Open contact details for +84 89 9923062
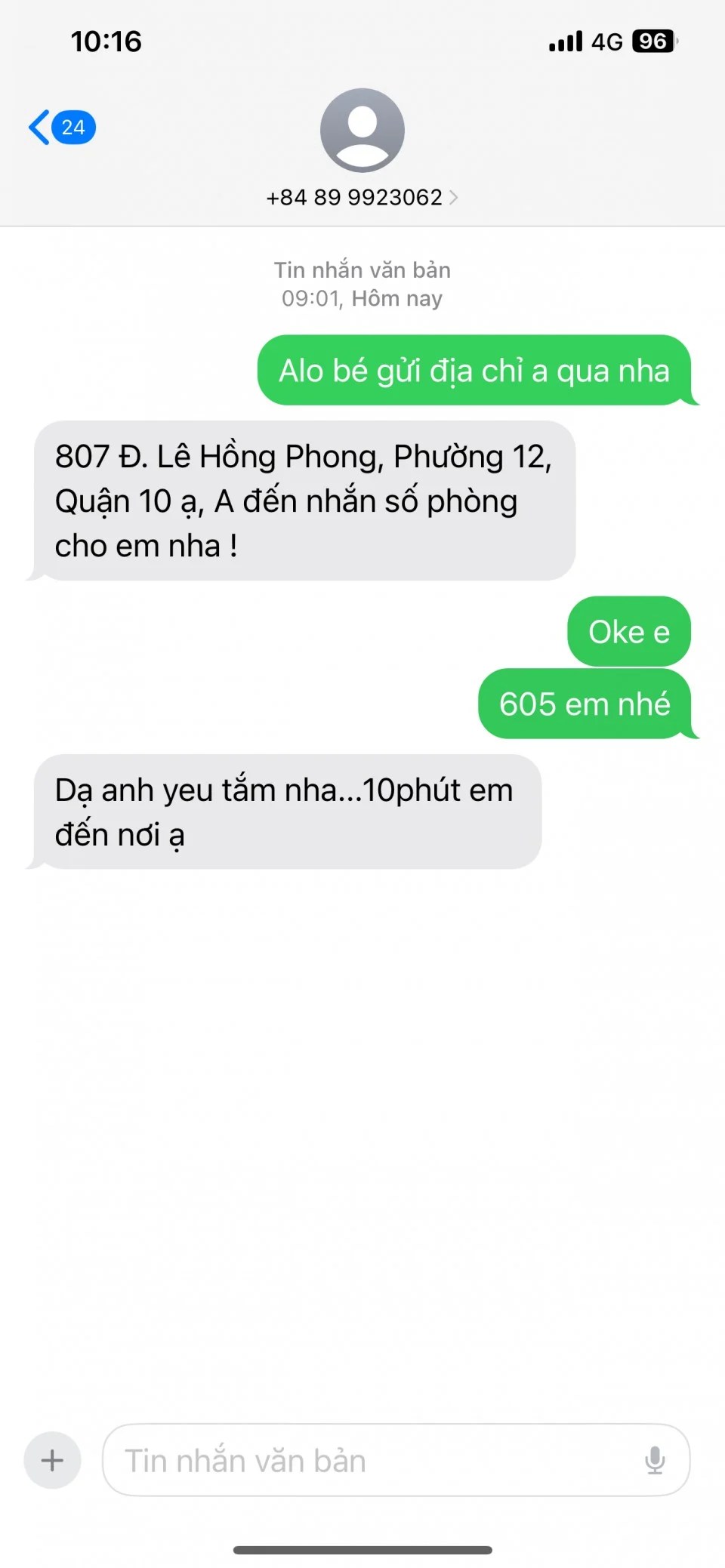This screenshot has width=725, height=1568. point(362,196)
